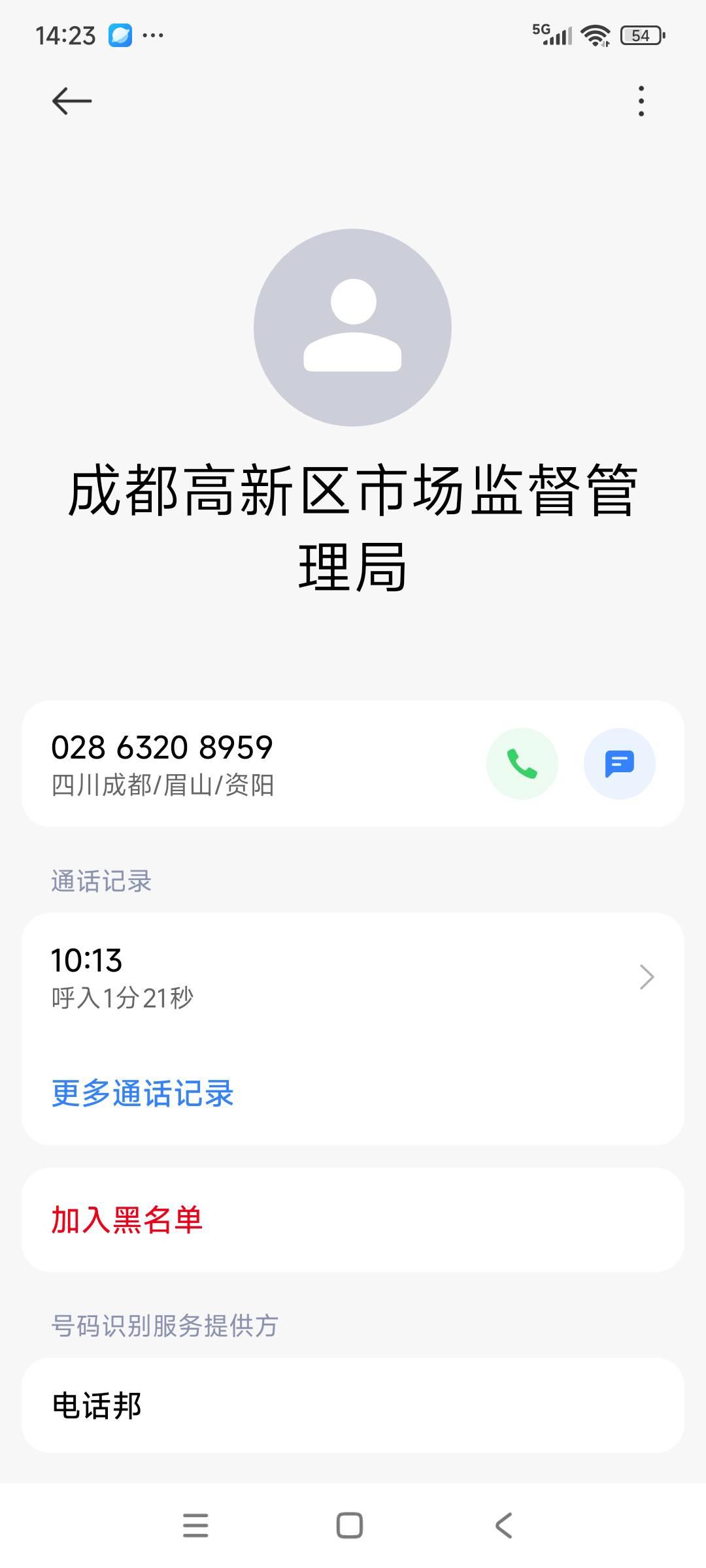Viewport: 706px width, 1568px height.
Task: View 更多通话记录
Action: click(x=143, y=1094)
